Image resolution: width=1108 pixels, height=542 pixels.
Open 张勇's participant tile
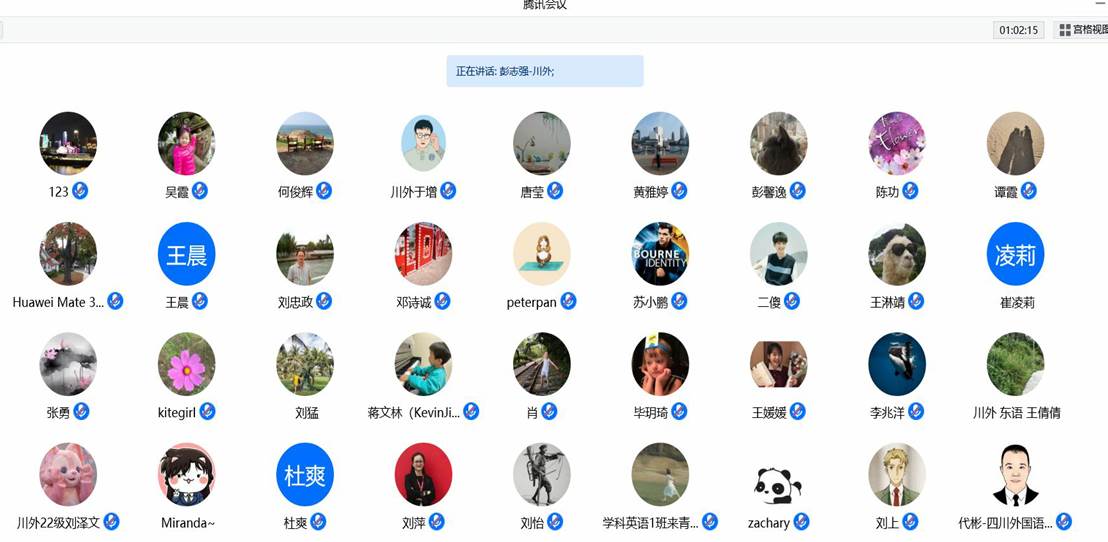(x=68, y=365)
